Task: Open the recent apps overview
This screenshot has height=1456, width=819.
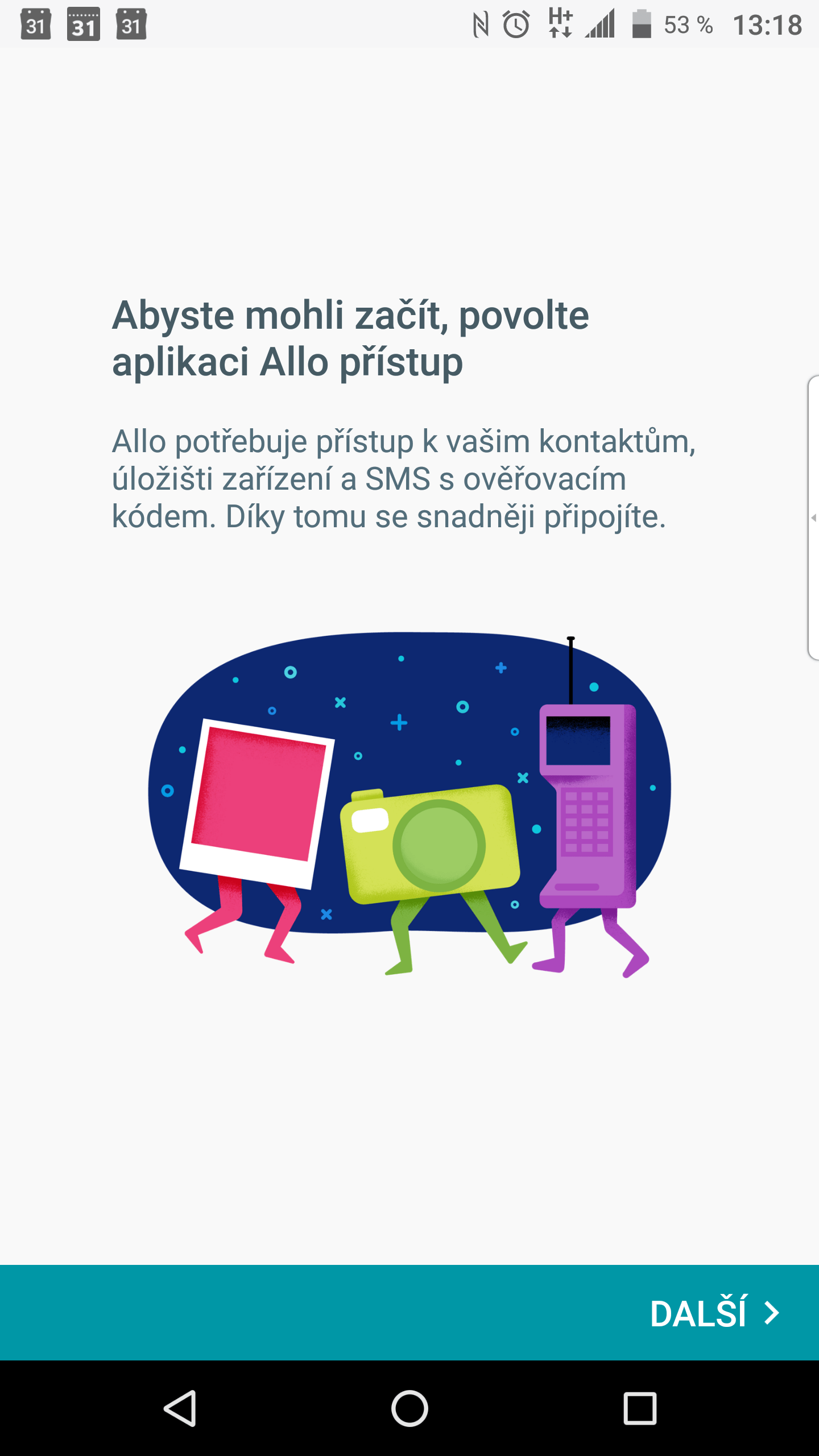Action: pos(640,1409)
